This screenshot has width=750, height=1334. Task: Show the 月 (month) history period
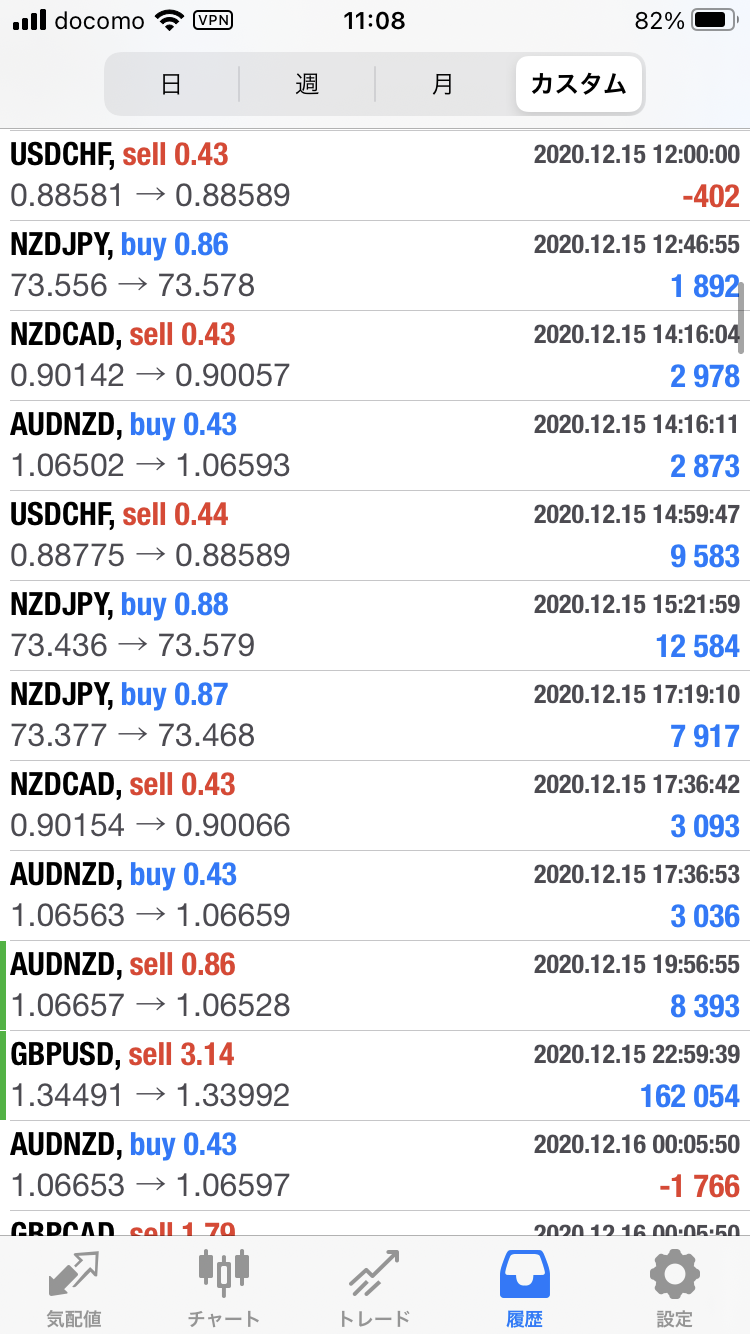pos(443,84)
